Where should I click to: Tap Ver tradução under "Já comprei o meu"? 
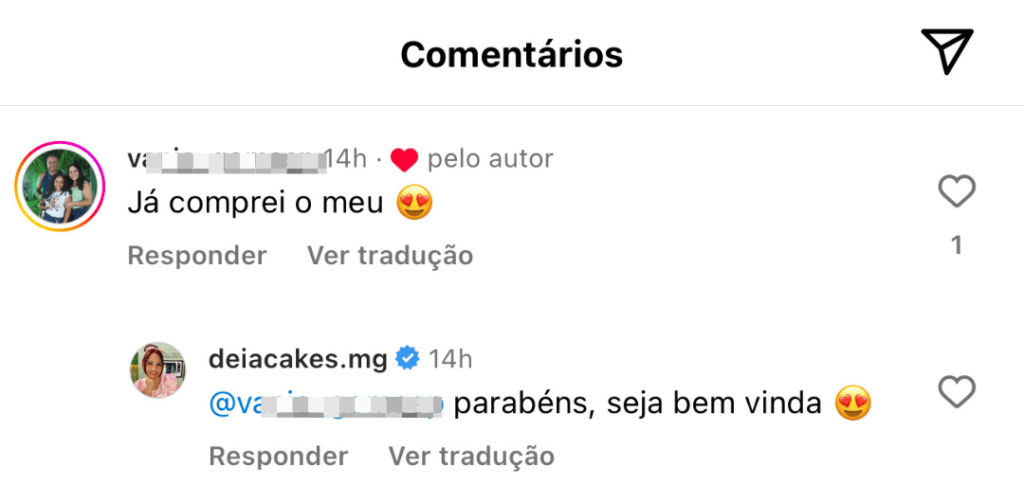click(390, 255)
